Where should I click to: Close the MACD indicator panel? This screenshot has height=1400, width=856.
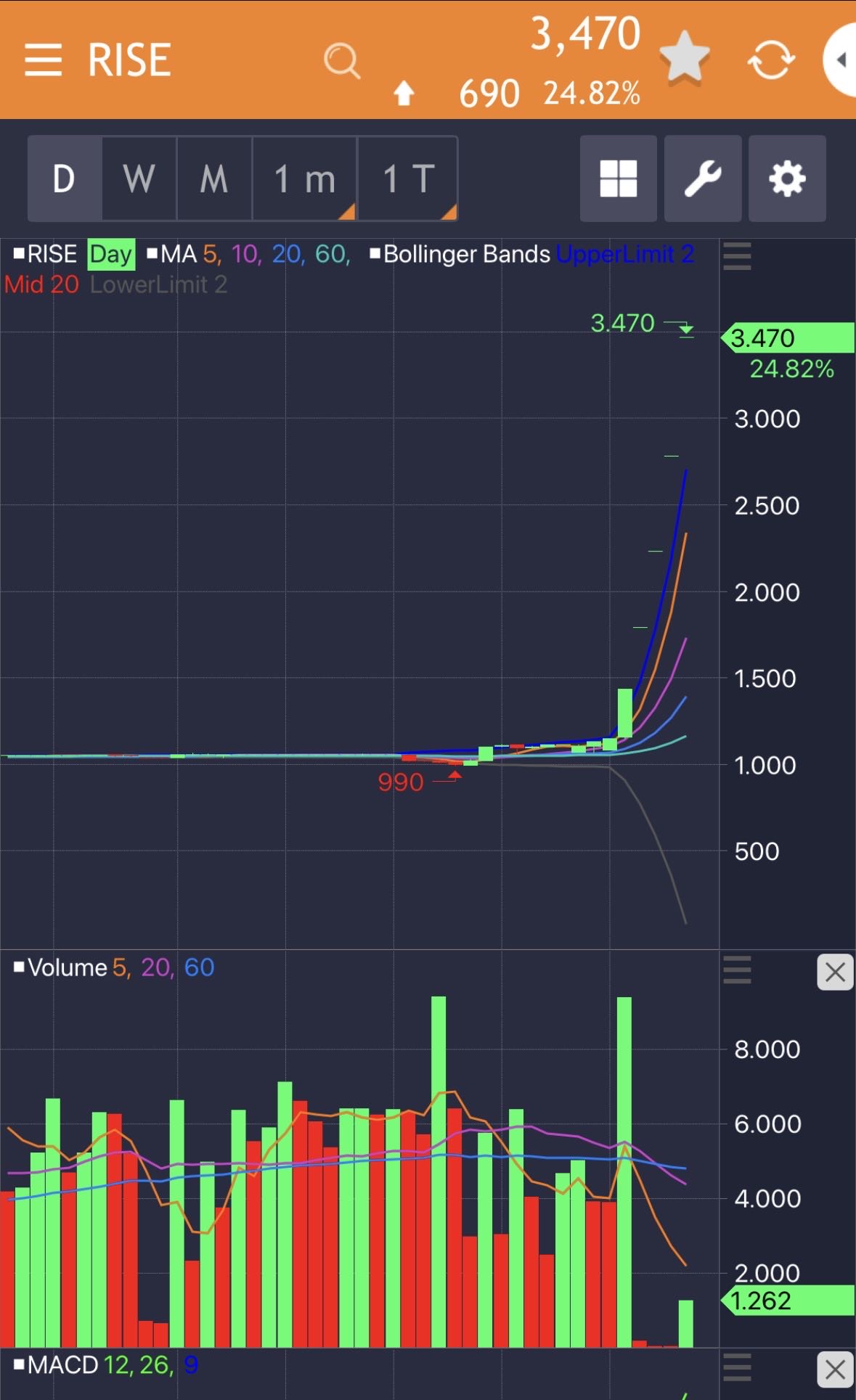pyautogui.click(x=835, y=1370)
